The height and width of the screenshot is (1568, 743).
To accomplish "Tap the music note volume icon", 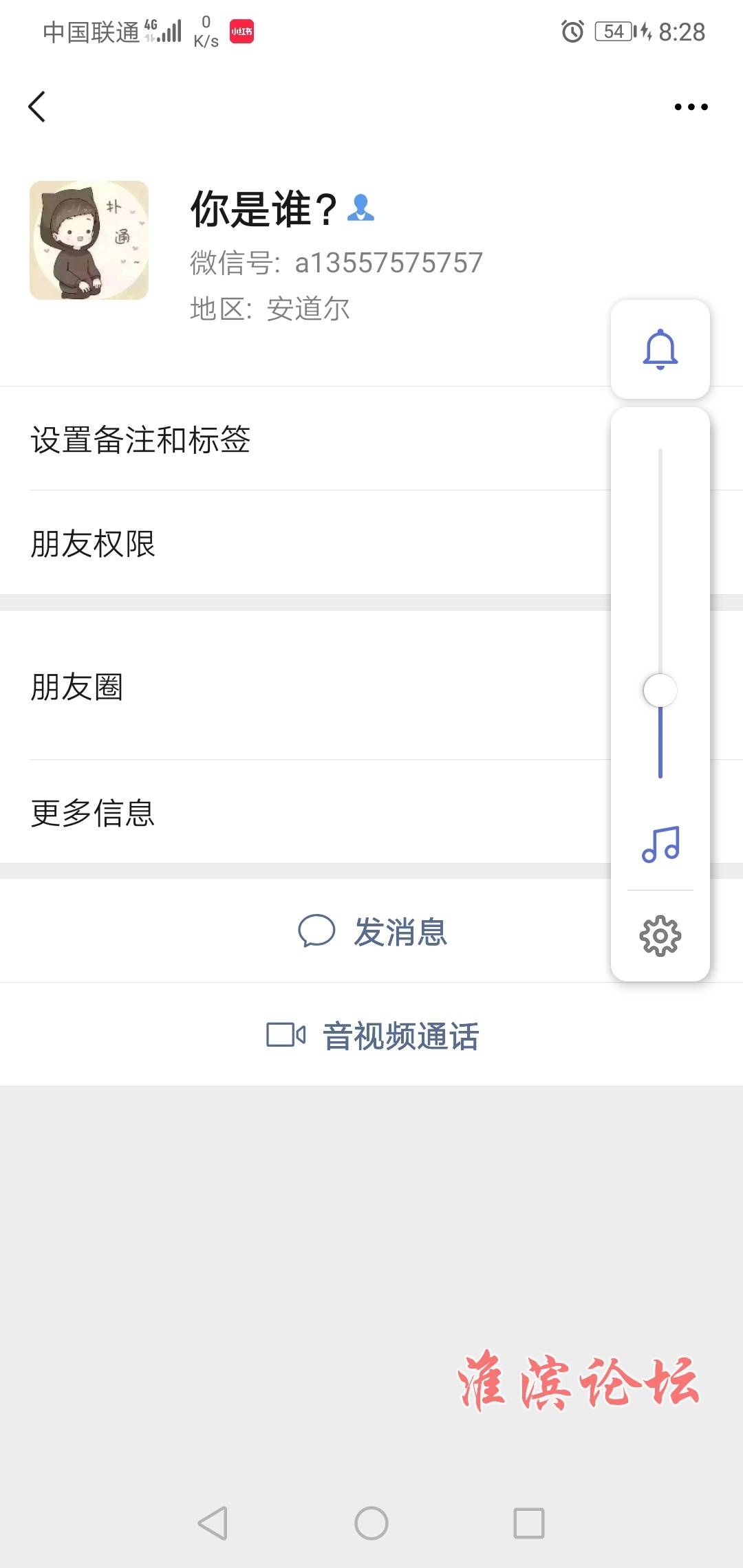I will point(660,845).
